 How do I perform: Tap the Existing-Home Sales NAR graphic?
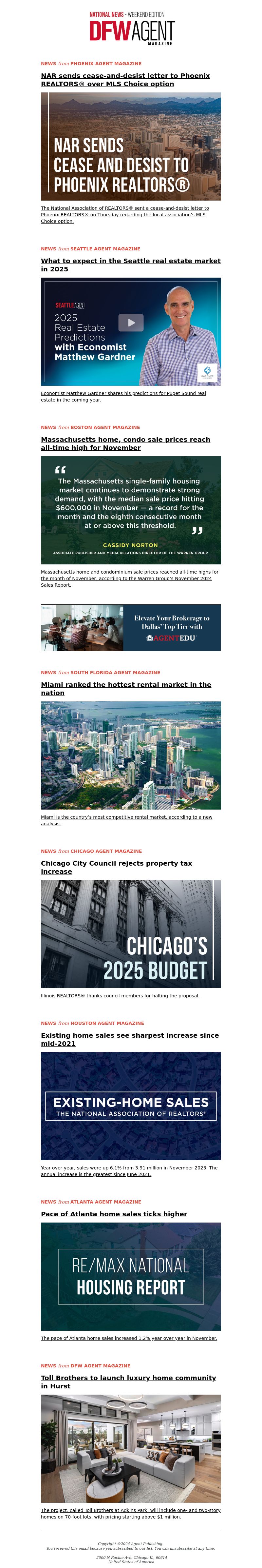(x=131, y=1106)
